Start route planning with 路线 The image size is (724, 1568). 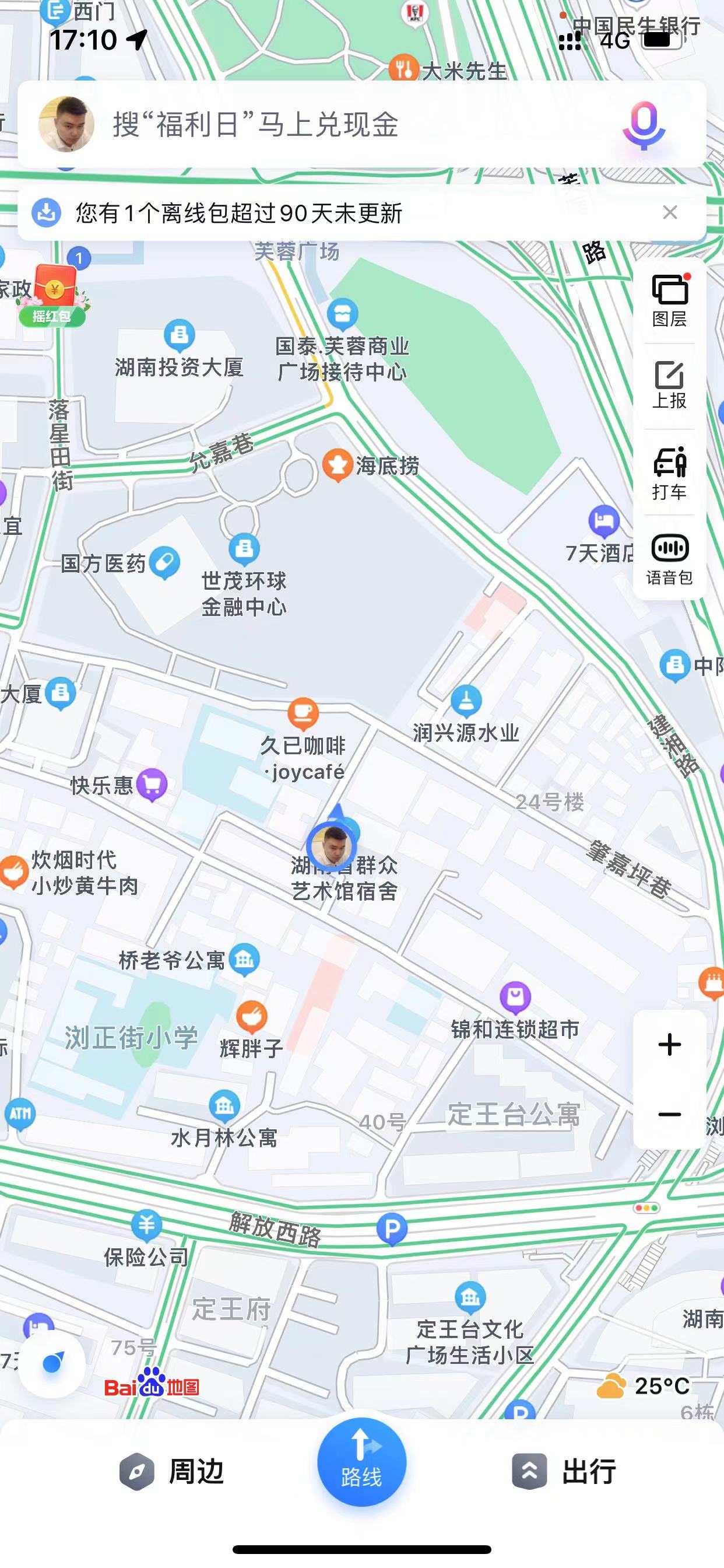362,1462
